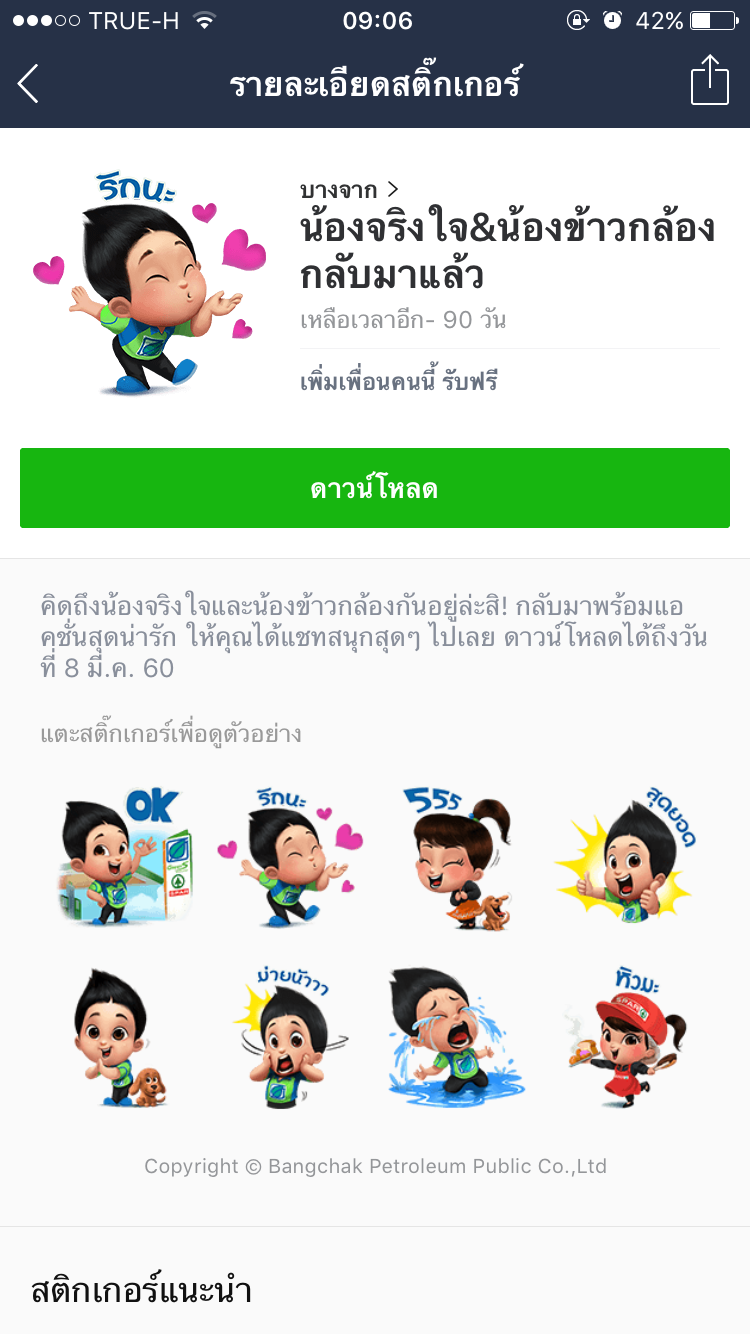Open the บางจาก creator link
The height and width of the screenshot is (1334, 750).
tap(349, 189)
